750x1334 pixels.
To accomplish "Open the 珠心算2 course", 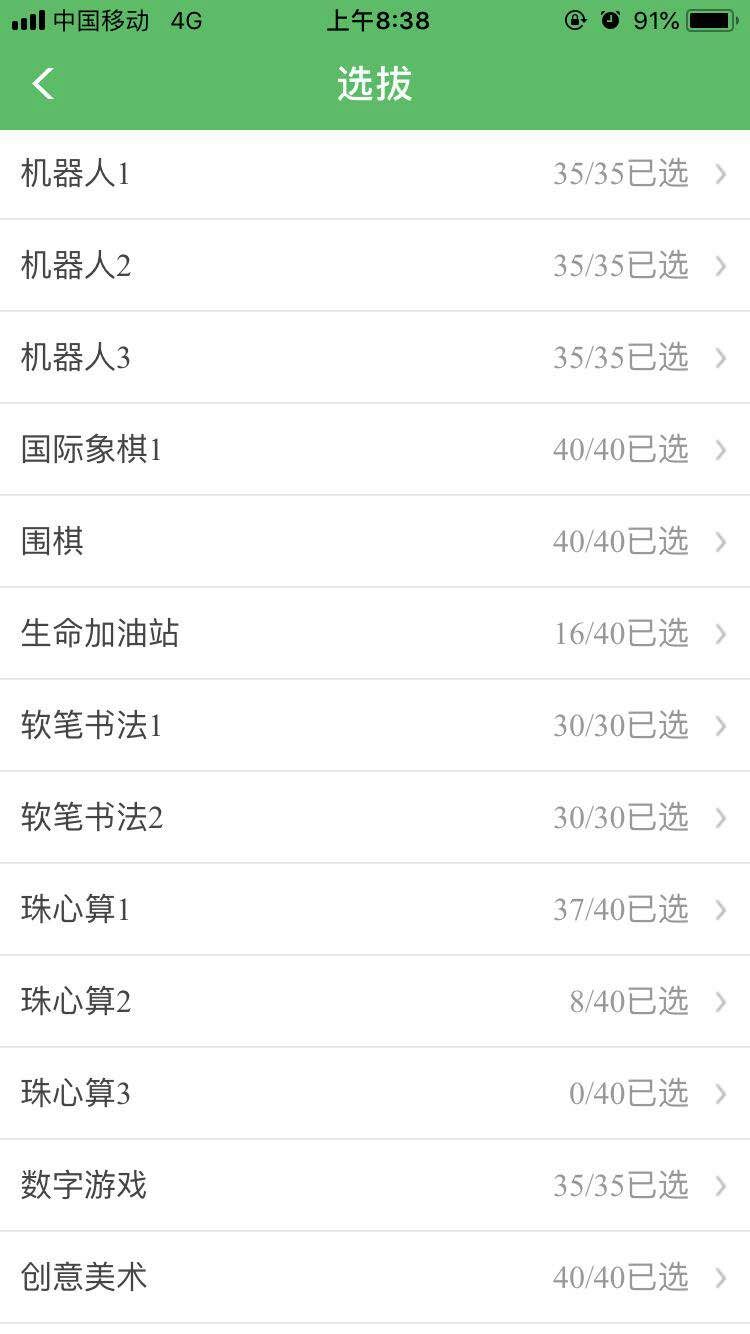I will pos(375,1002).
